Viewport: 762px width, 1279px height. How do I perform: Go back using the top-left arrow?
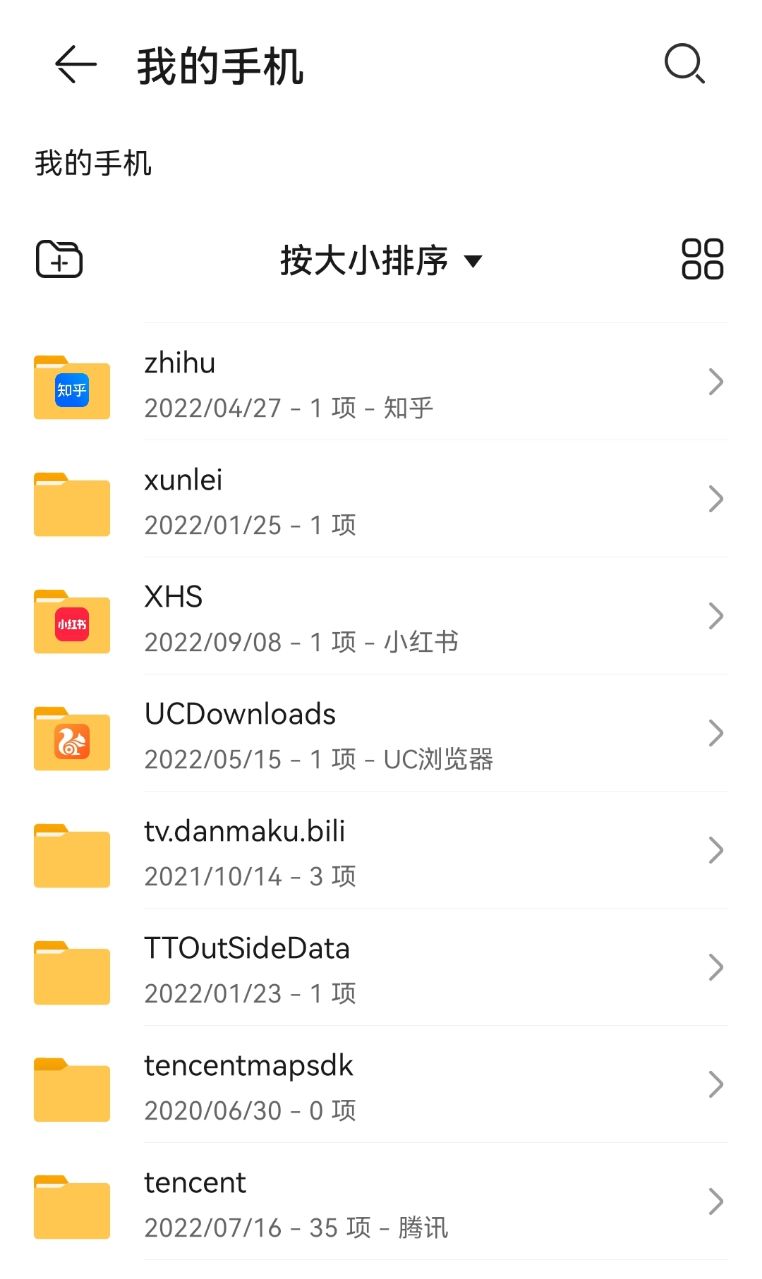click(x=75, y=66)
